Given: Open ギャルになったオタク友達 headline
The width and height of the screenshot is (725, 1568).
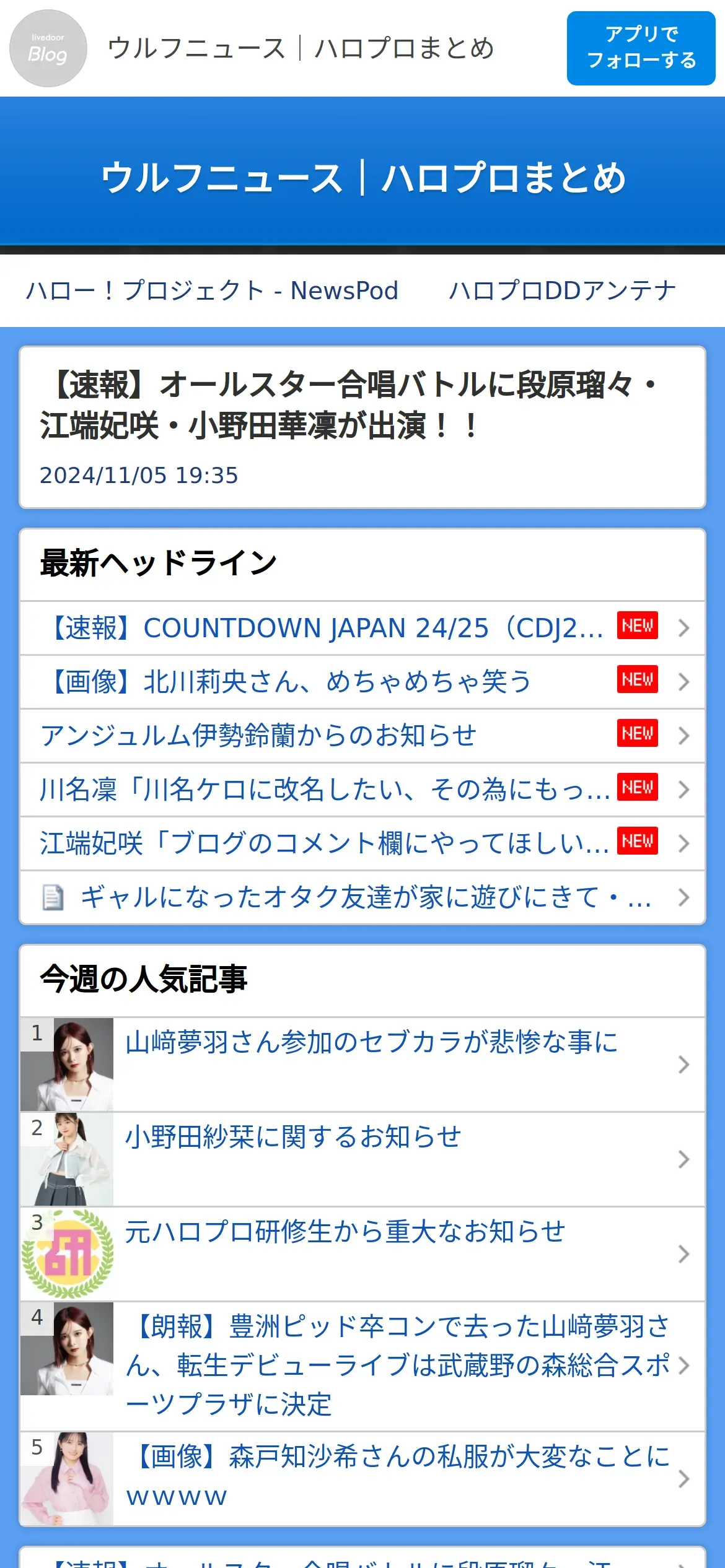Looking at the screenshot, I should pyautogui.click(x=362, y=897).
